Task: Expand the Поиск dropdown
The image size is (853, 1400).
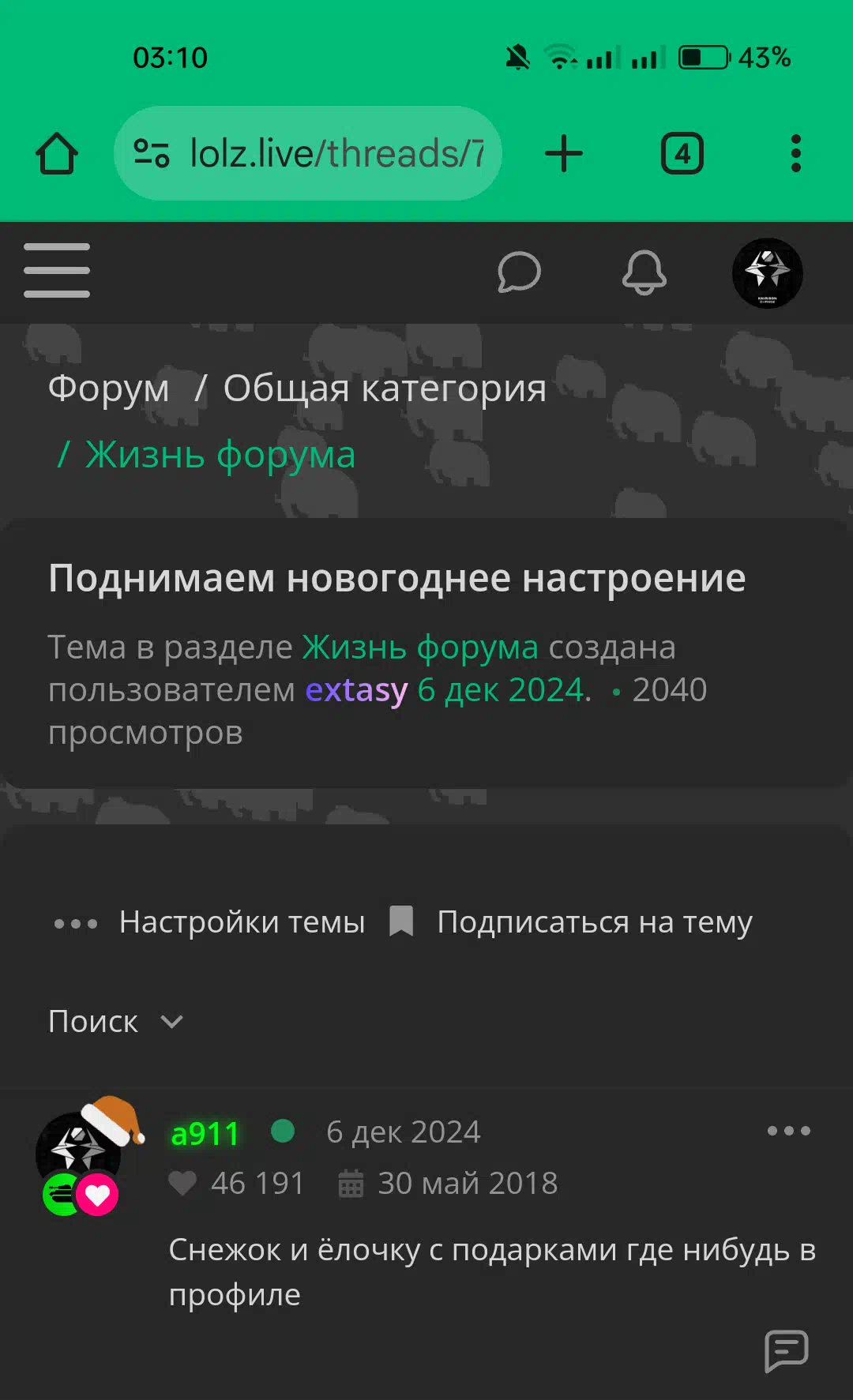Action: [x=116, y=1022]
